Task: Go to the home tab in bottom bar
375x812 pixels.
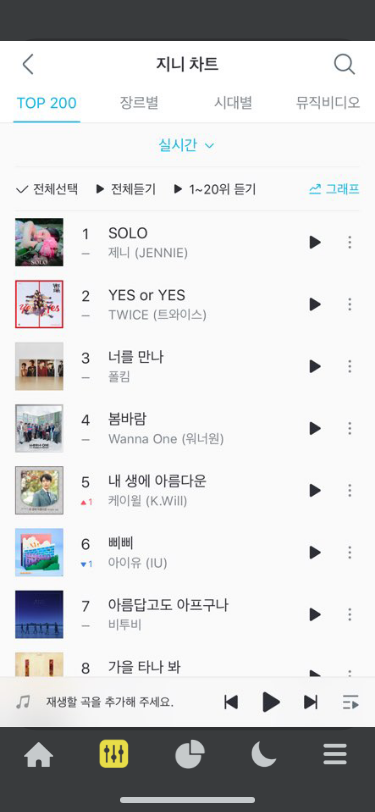Action: click(39, 755)
